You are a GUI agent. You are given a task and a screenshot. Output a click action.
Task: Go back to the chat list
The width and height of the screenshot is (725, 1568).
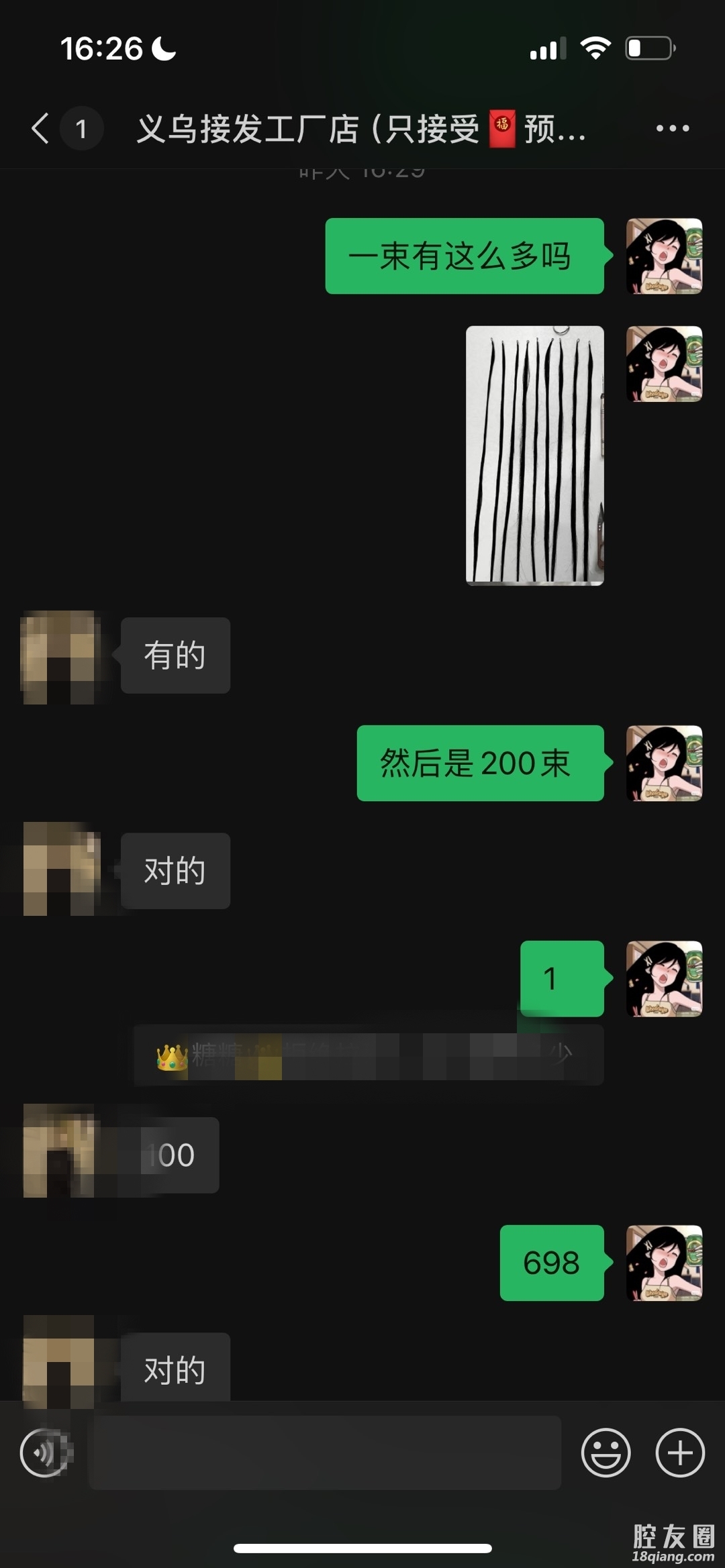40,128
